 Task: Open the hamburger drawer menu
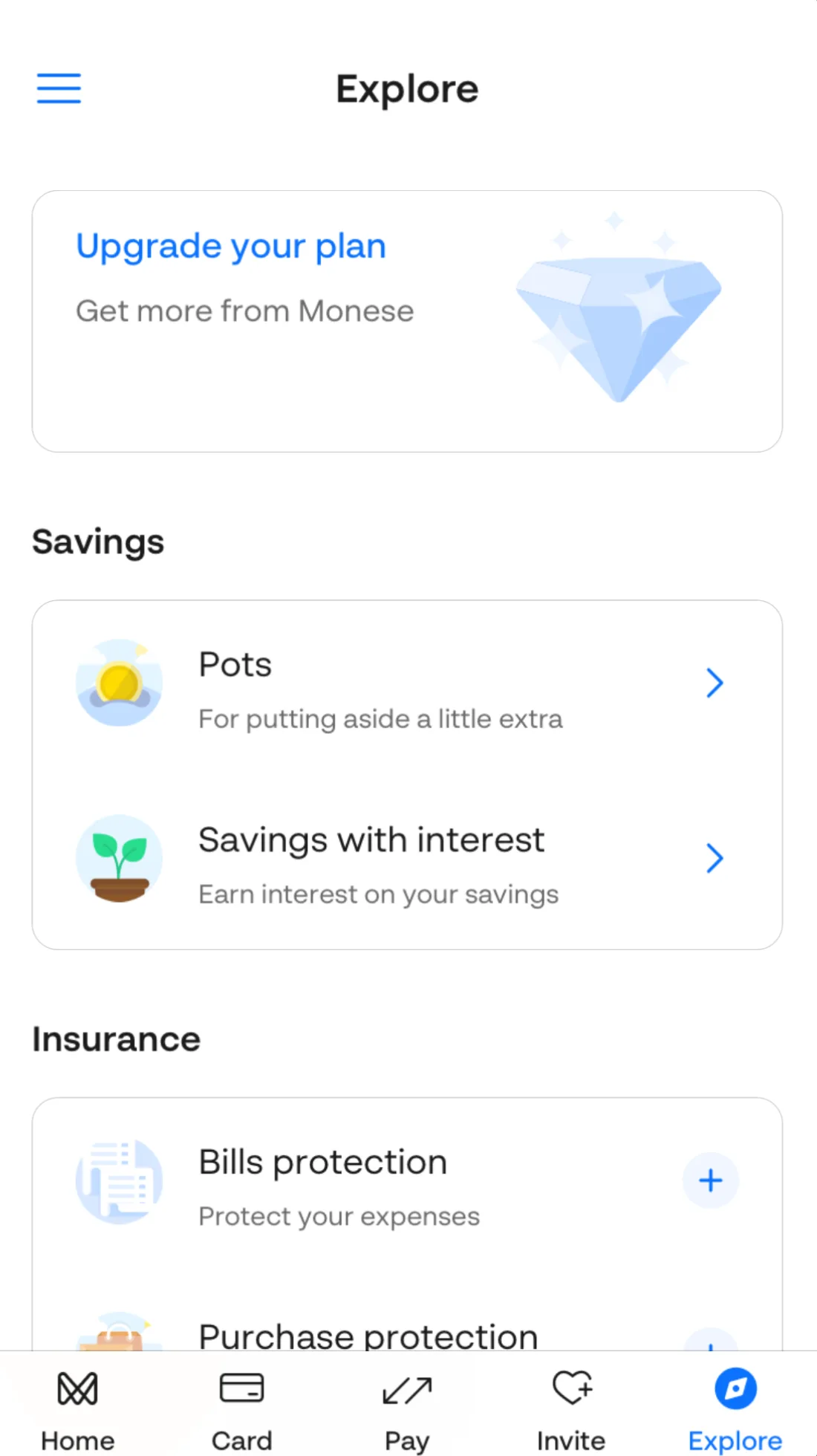tap(59, 88)
